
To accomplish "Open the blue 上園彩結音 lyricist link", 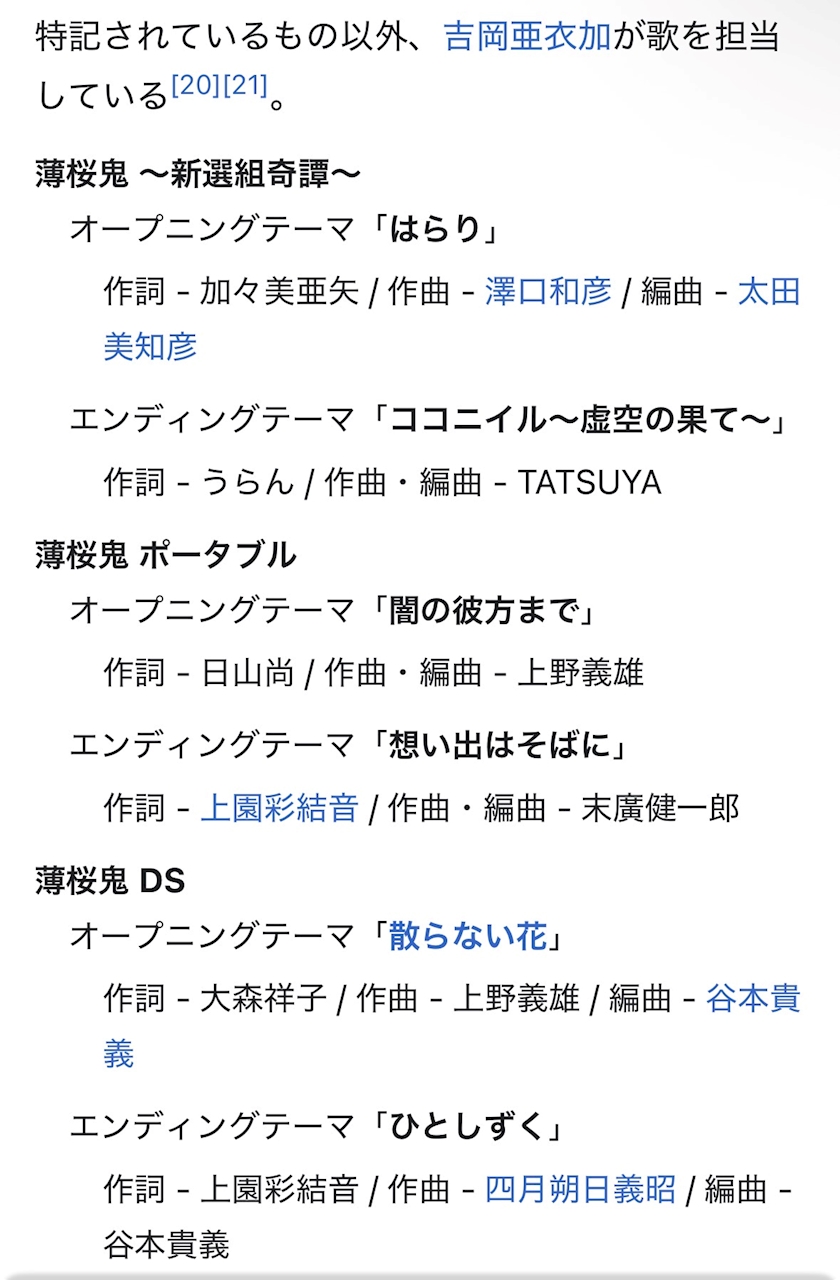I will 280,808.
